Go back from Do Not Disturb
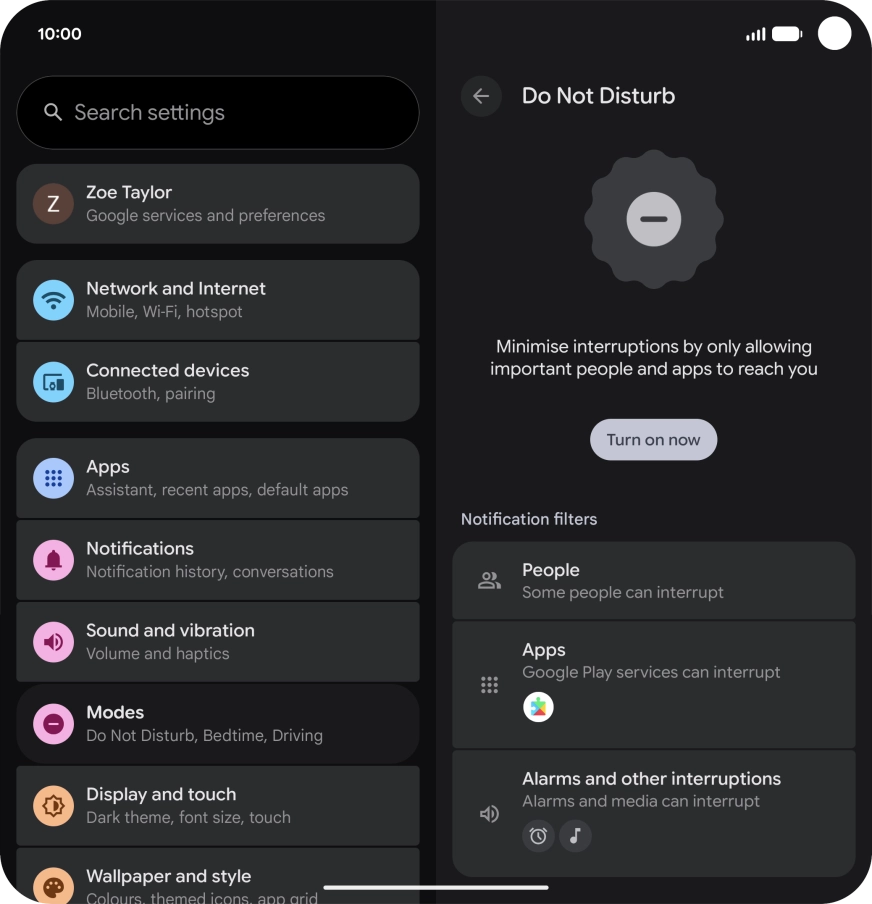The width and height of the screenshot is (872, 904). 481,96
